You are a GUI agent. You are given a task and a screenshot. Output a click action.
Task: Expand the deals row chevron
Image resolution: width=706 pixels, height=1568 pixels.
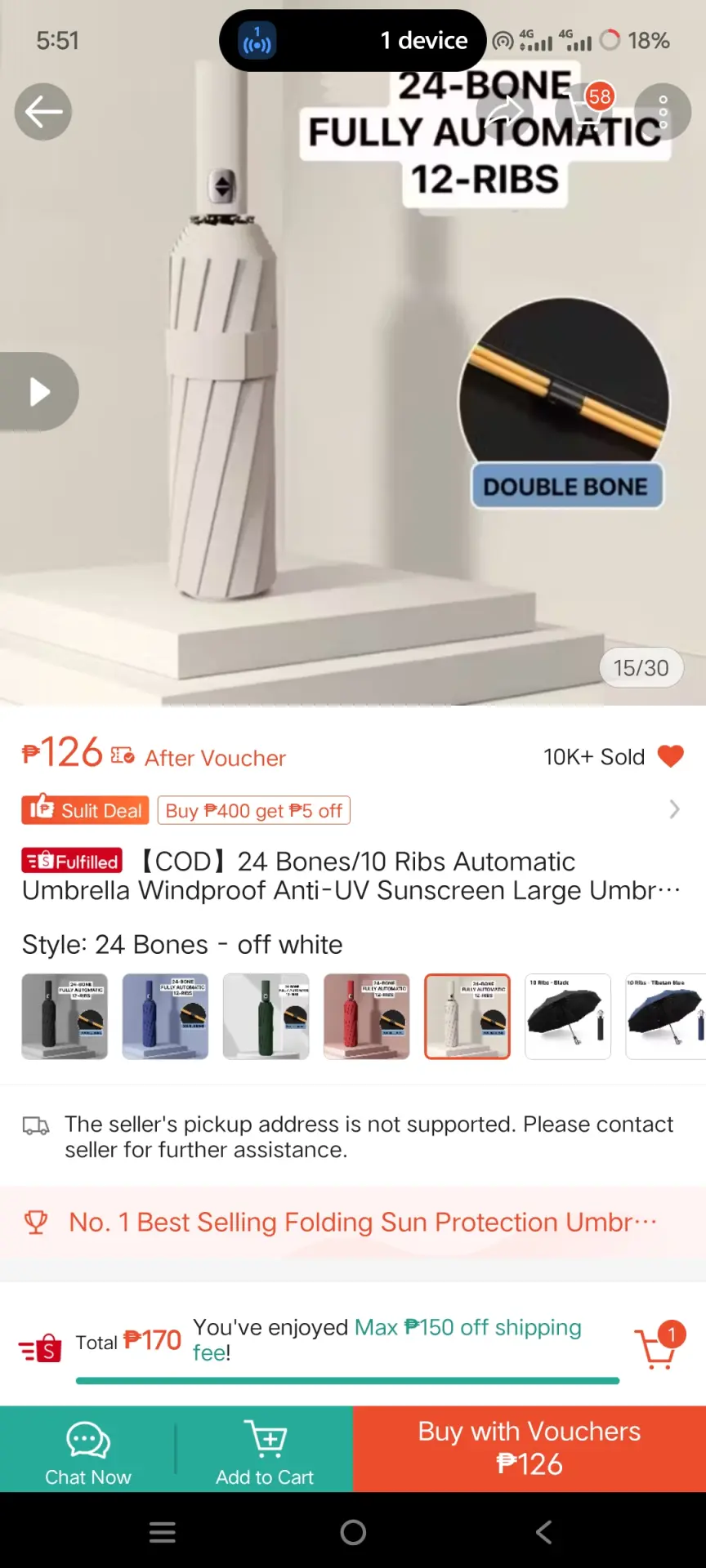click(x=674, y=809)
